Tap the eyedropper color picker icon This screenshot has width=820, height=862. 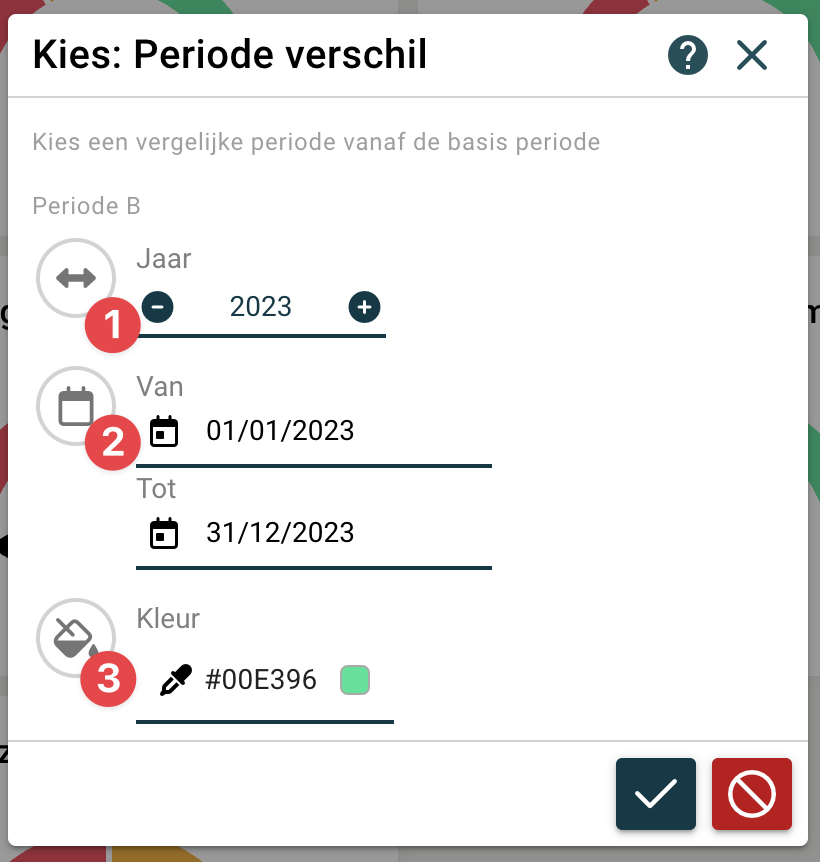coord(175,681)
